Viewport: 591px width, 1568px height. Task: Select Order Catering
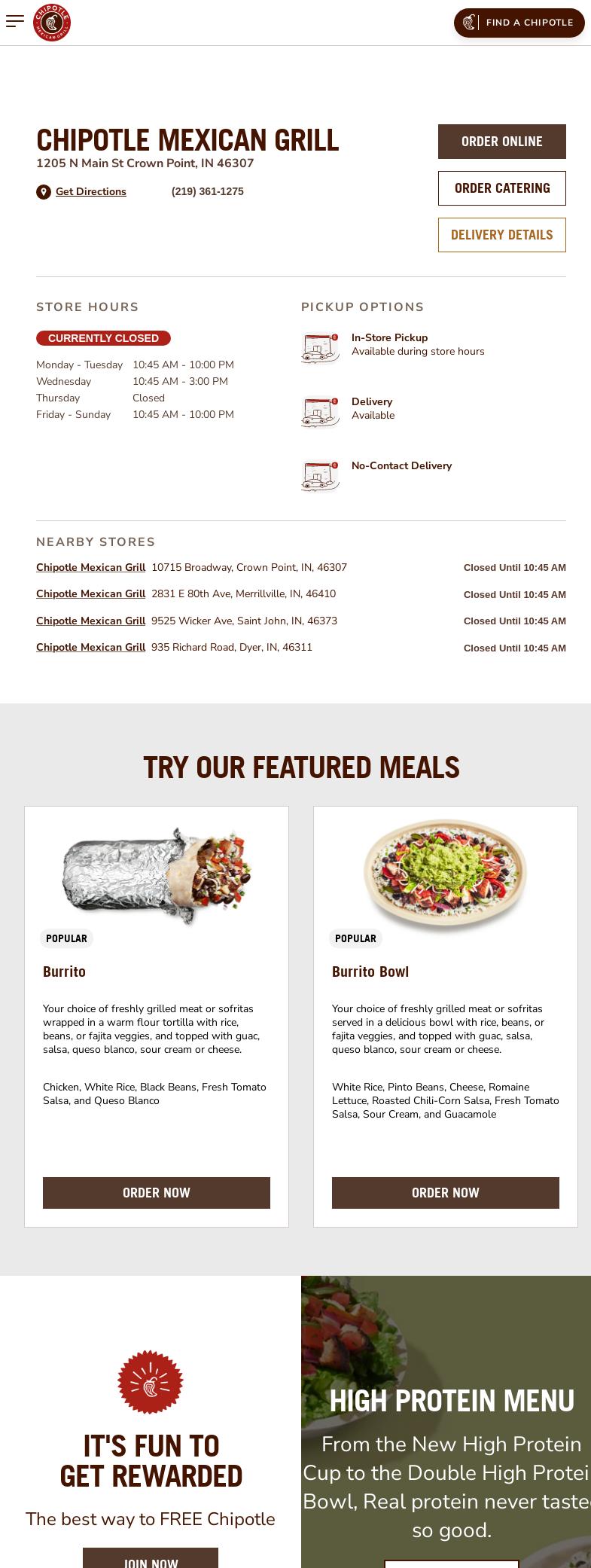pyautogui.click(x=501, y=188)
